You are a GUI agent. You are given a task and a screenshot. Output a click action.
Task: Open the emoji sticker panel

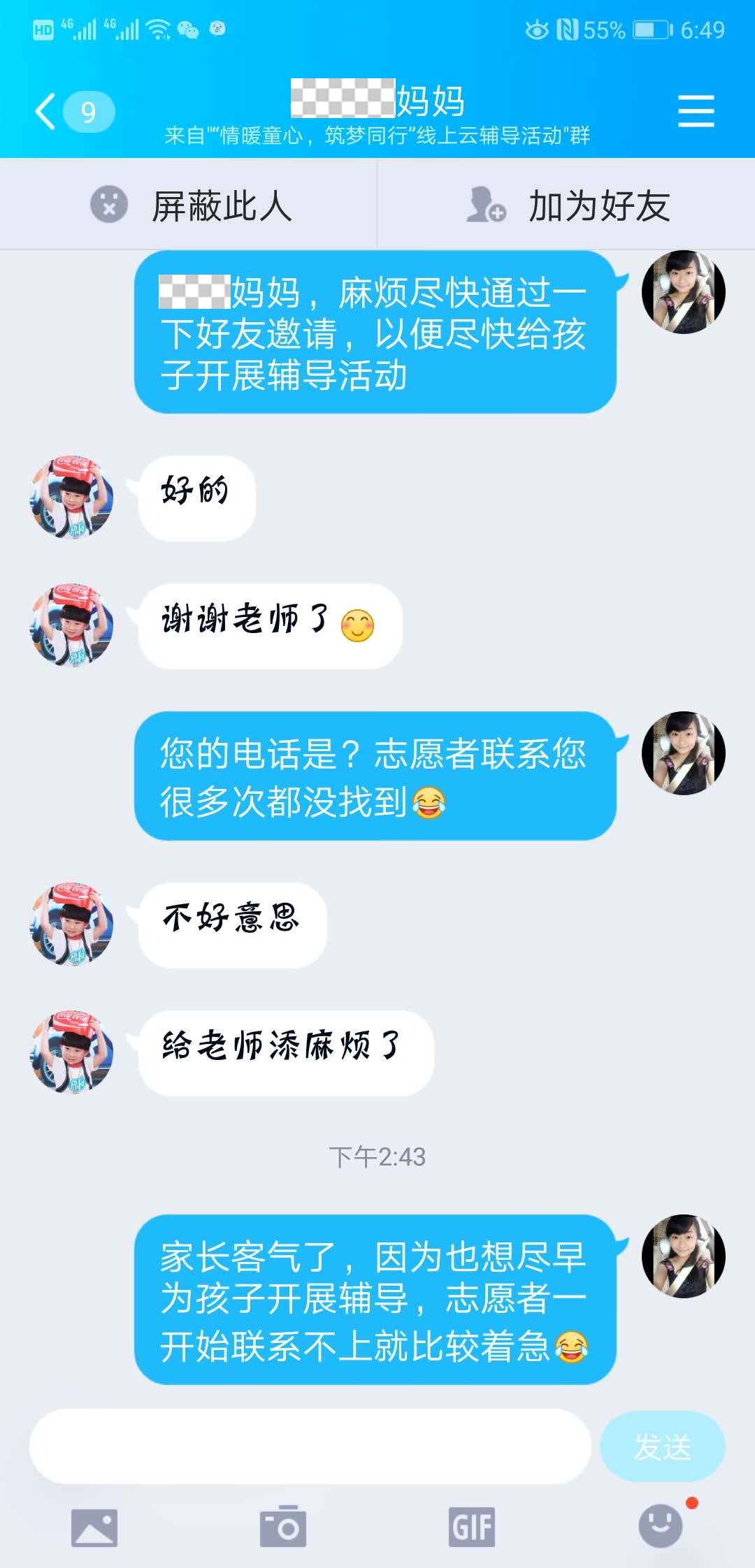click(661, 1526)
